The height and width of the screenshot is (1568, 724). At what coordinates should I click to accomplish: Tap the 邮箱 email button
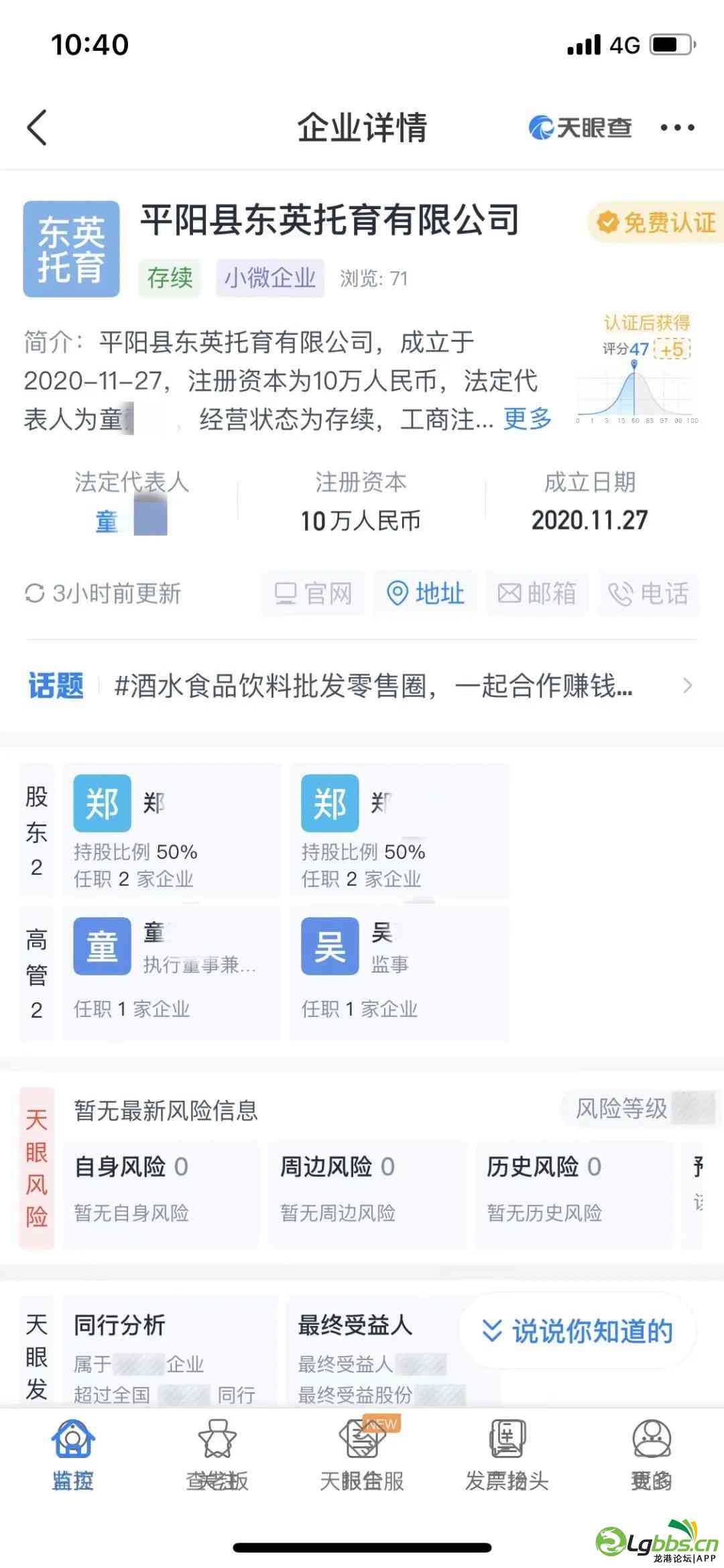pos(537,593)
